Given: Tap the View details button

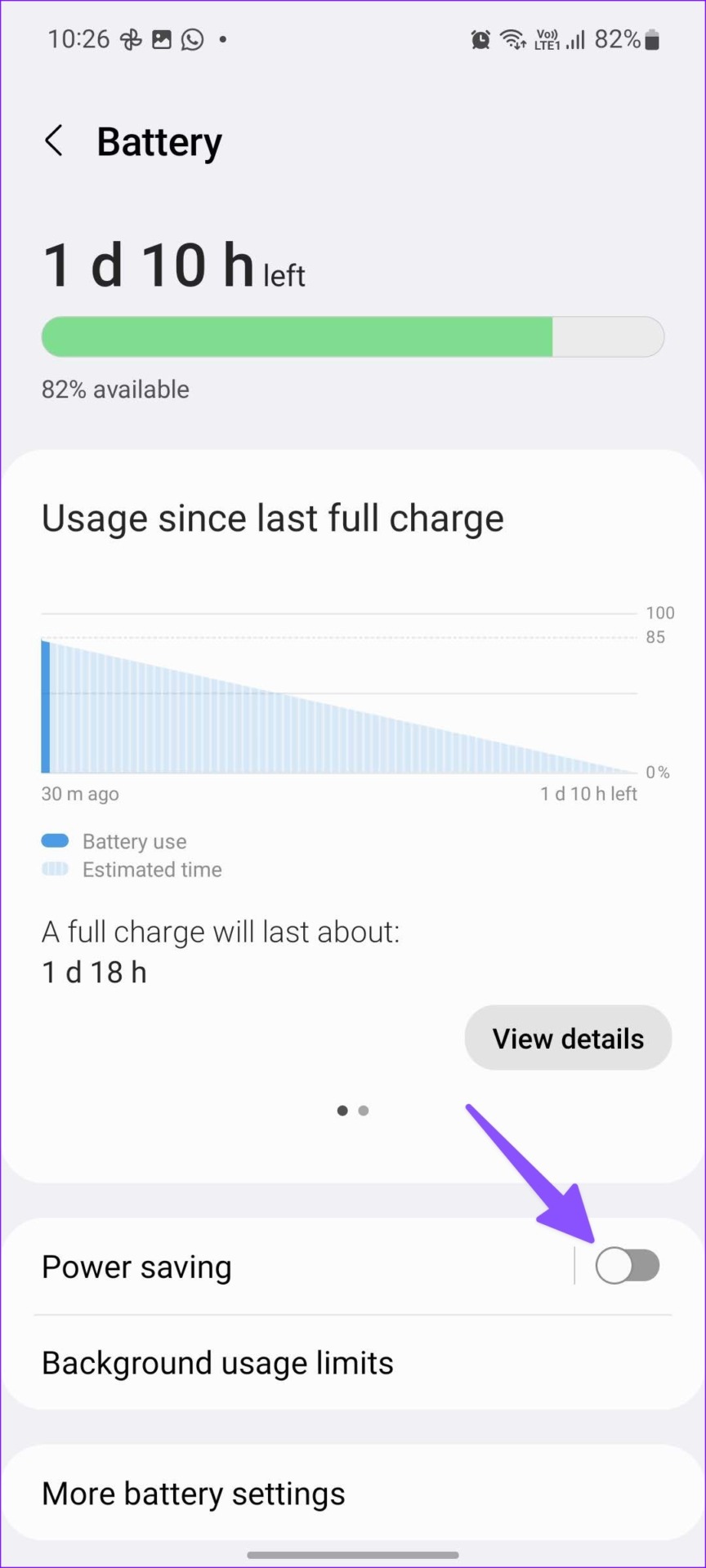Looking at the screenshot, I should tap(568, 1038).
